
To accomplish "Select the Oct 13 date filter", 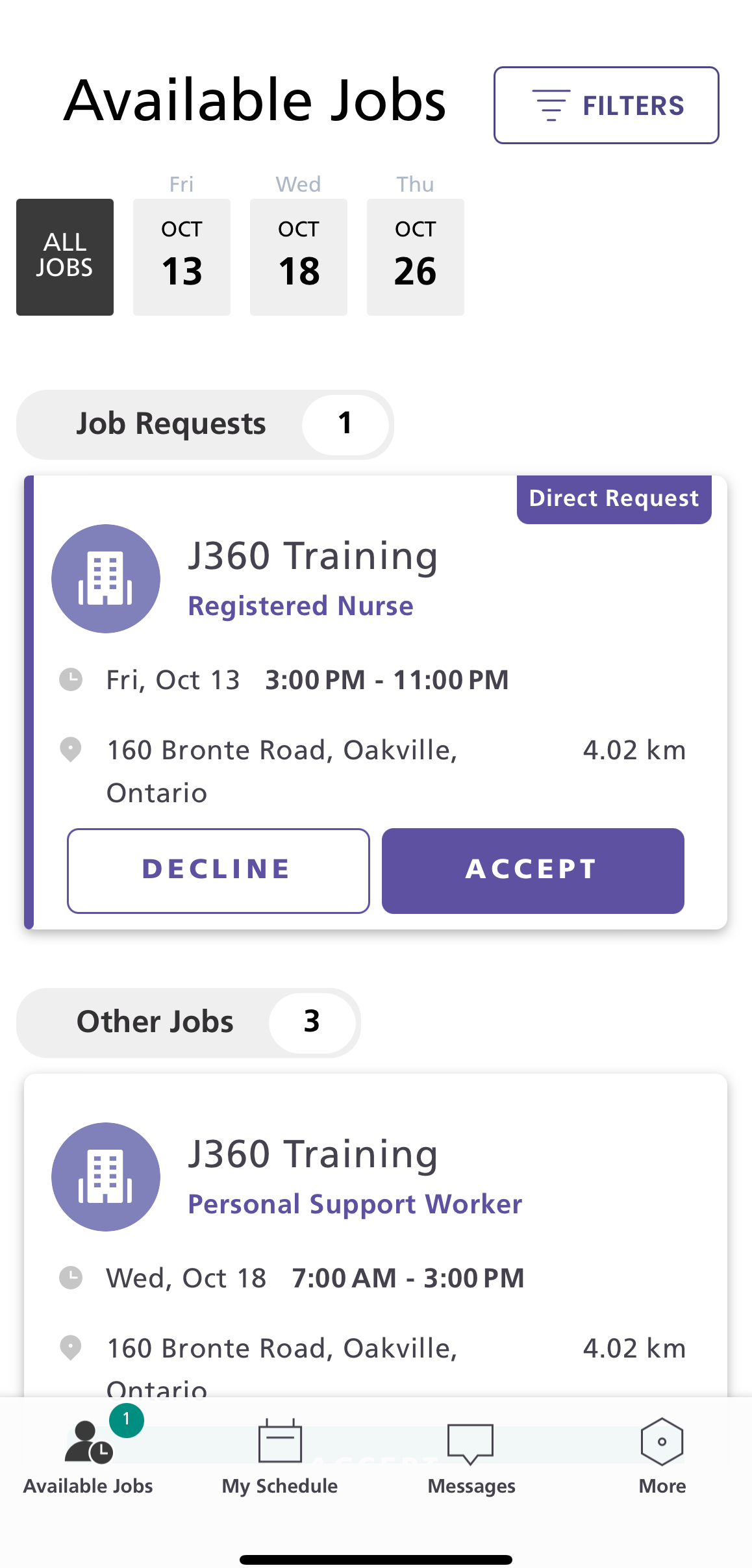I will (x=182, y=257).
